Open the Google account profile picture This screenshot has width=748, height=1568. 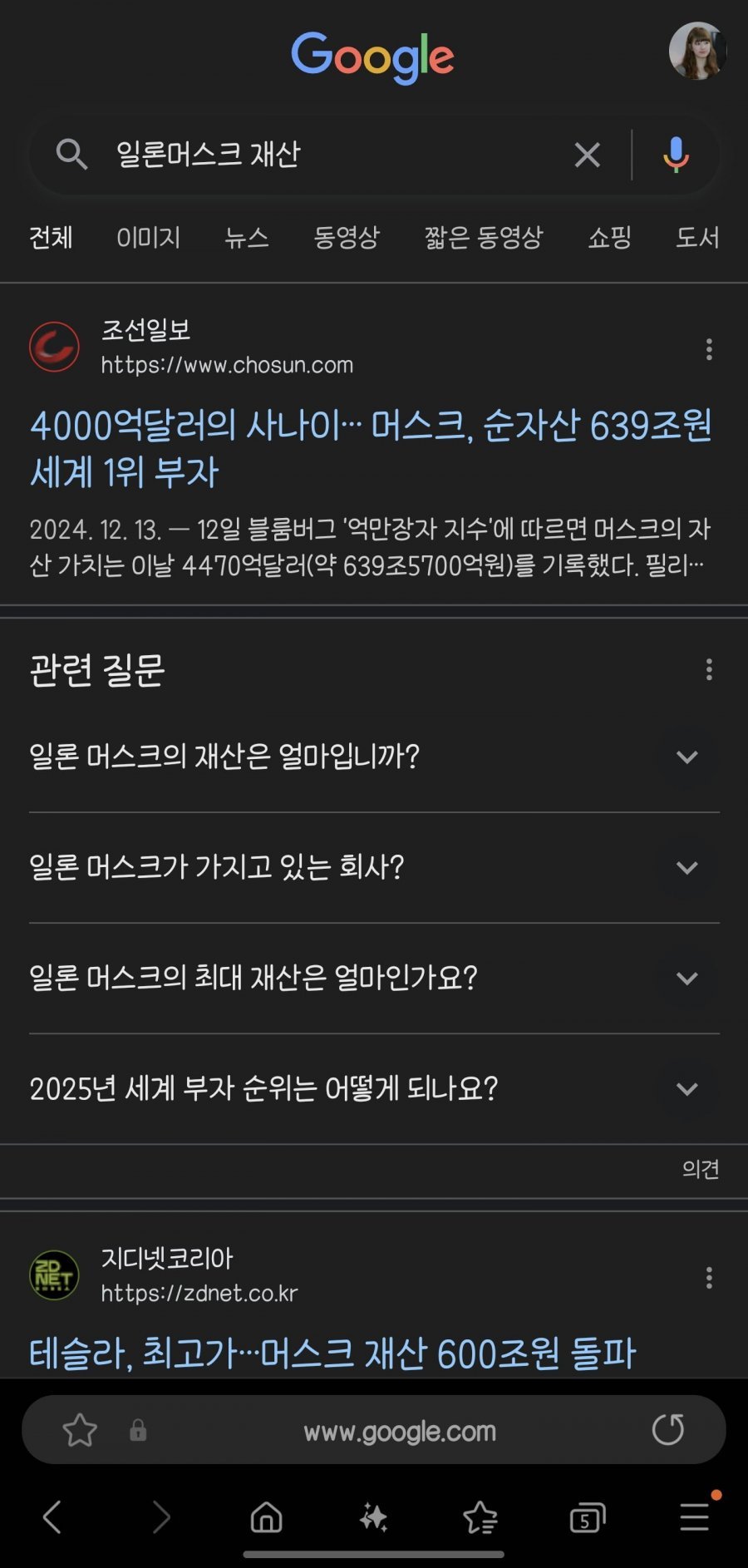697,52
